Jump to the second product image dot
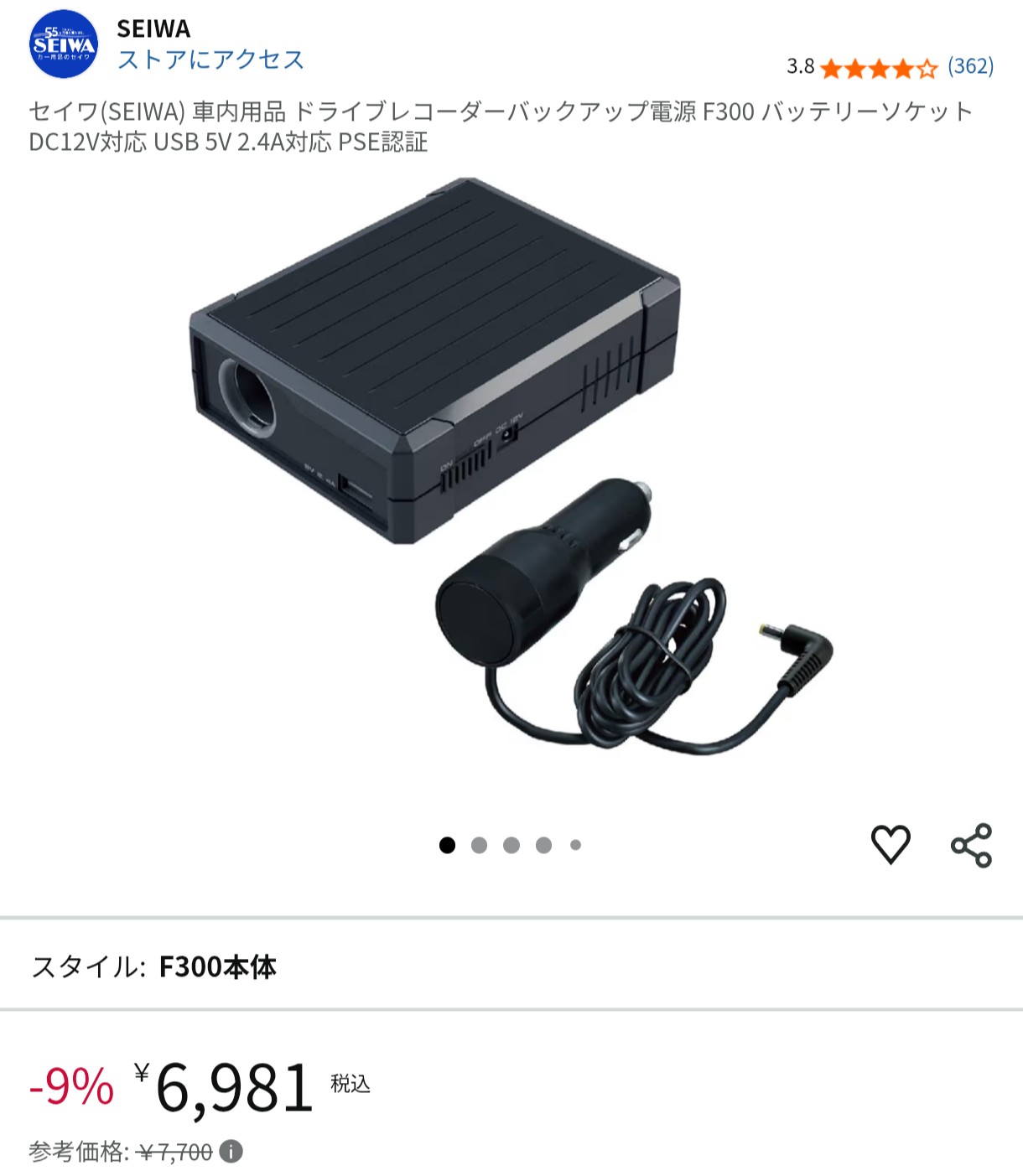This screenshot has height=1176, width=1023. point(480,845)
